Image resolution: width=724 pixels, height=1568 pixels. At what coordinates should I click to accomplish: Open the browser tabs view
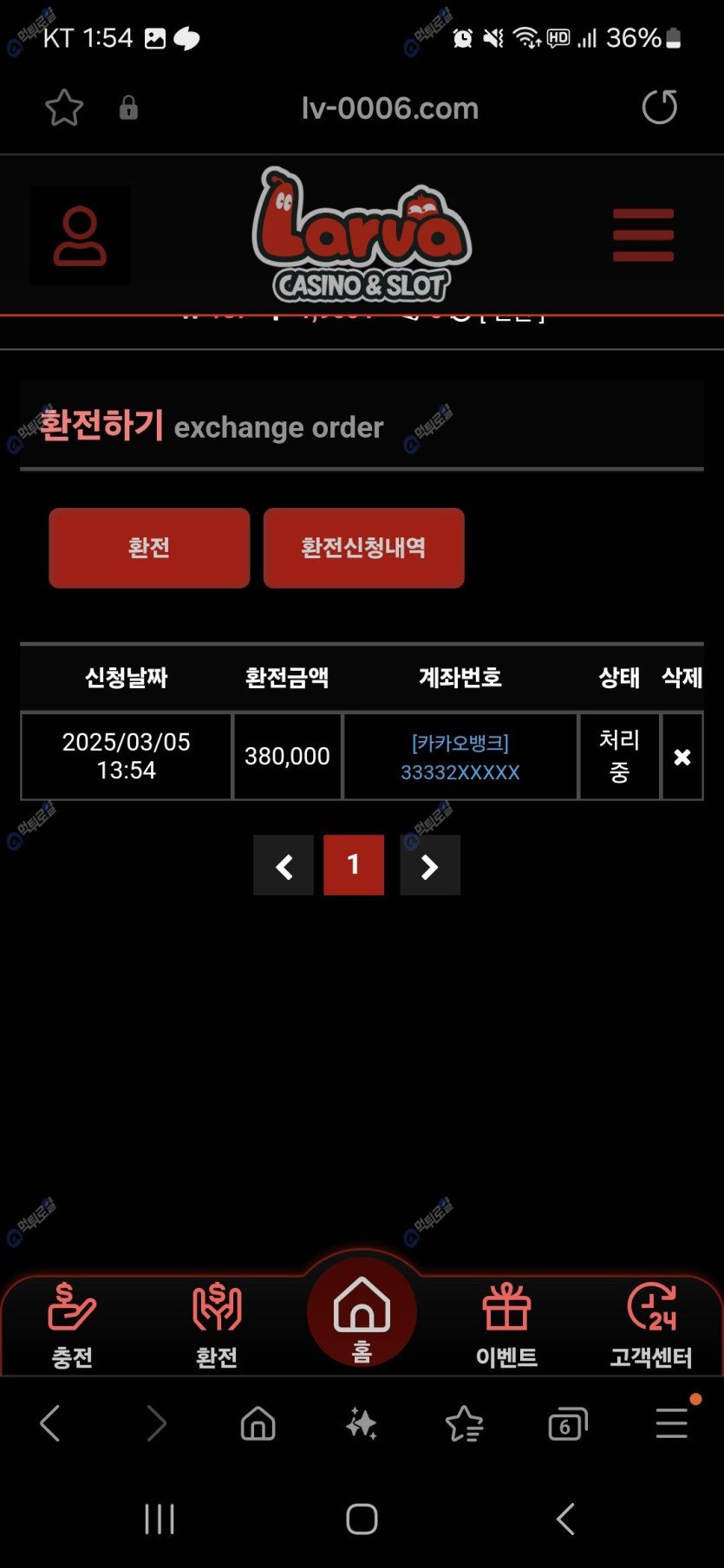pos(568,1424)
